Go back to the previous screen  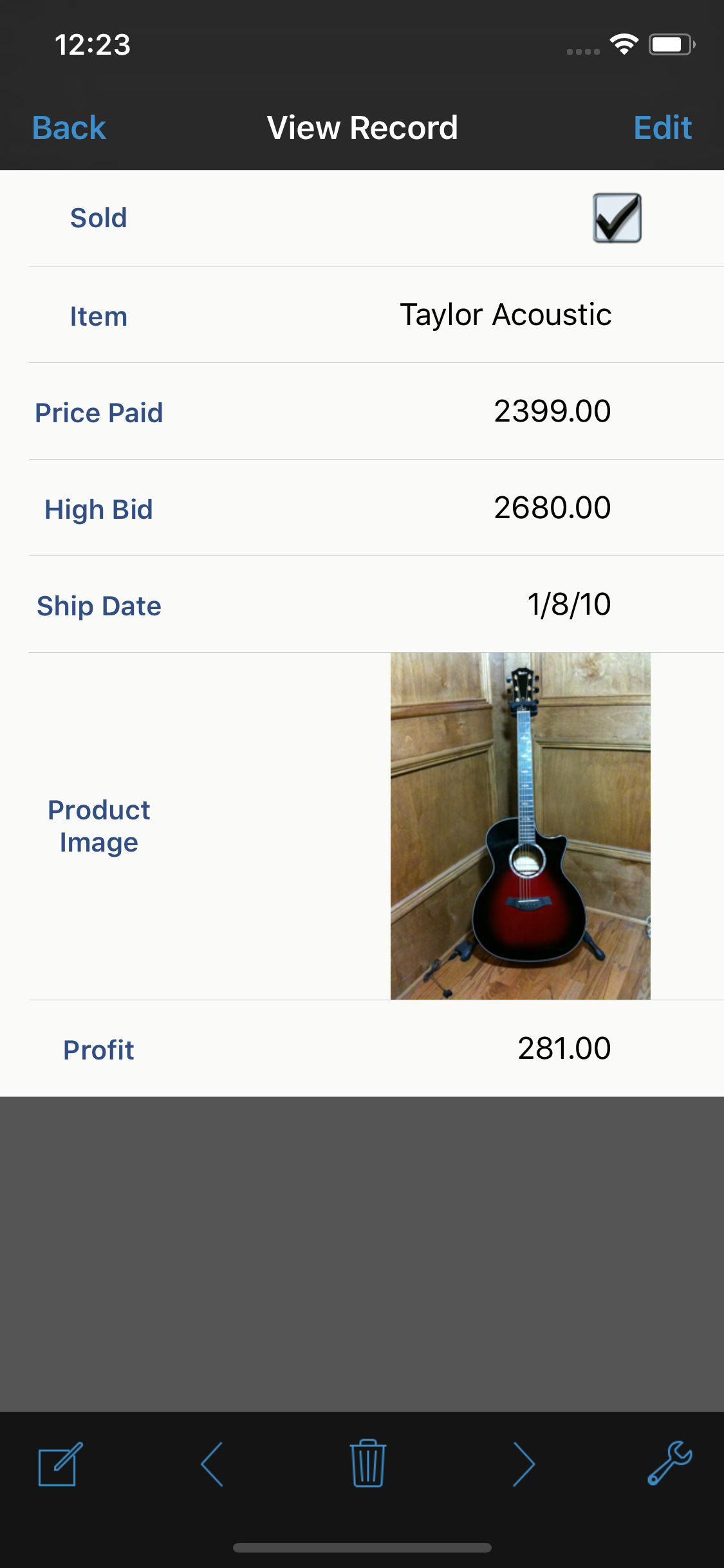(69, 127)
